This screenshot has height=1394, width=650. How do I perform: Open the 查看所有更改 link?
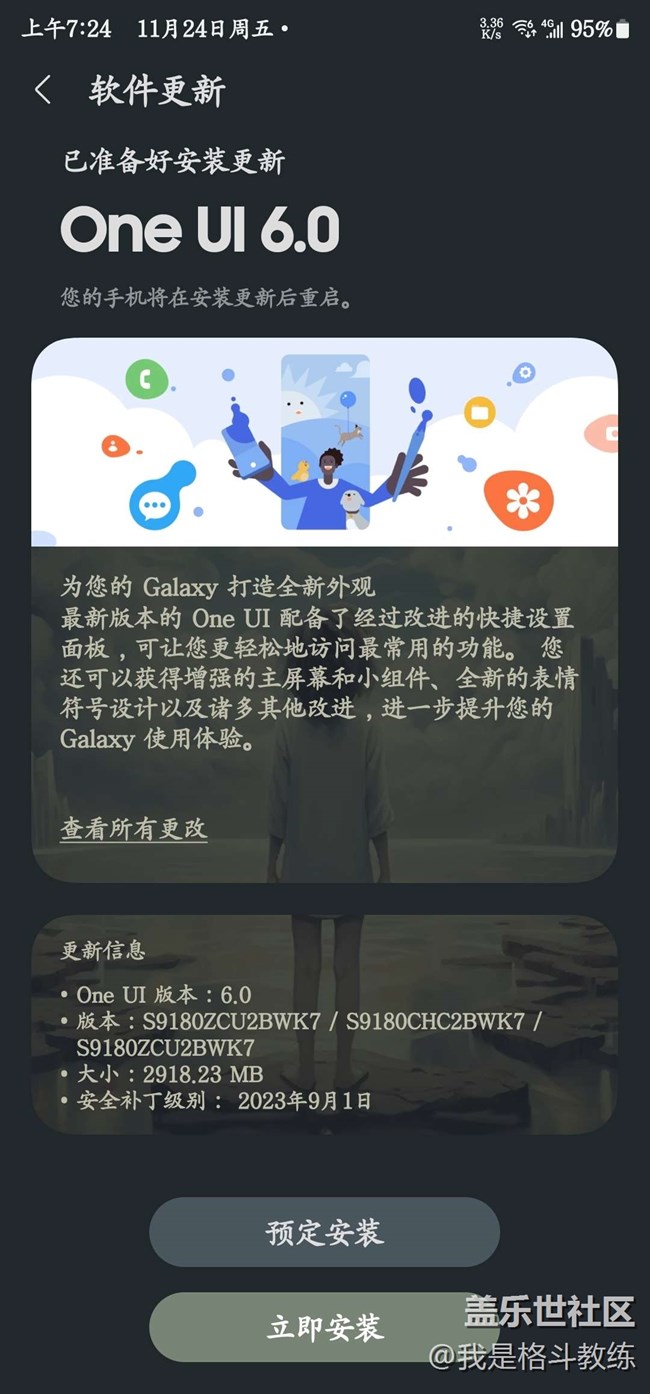134,828
